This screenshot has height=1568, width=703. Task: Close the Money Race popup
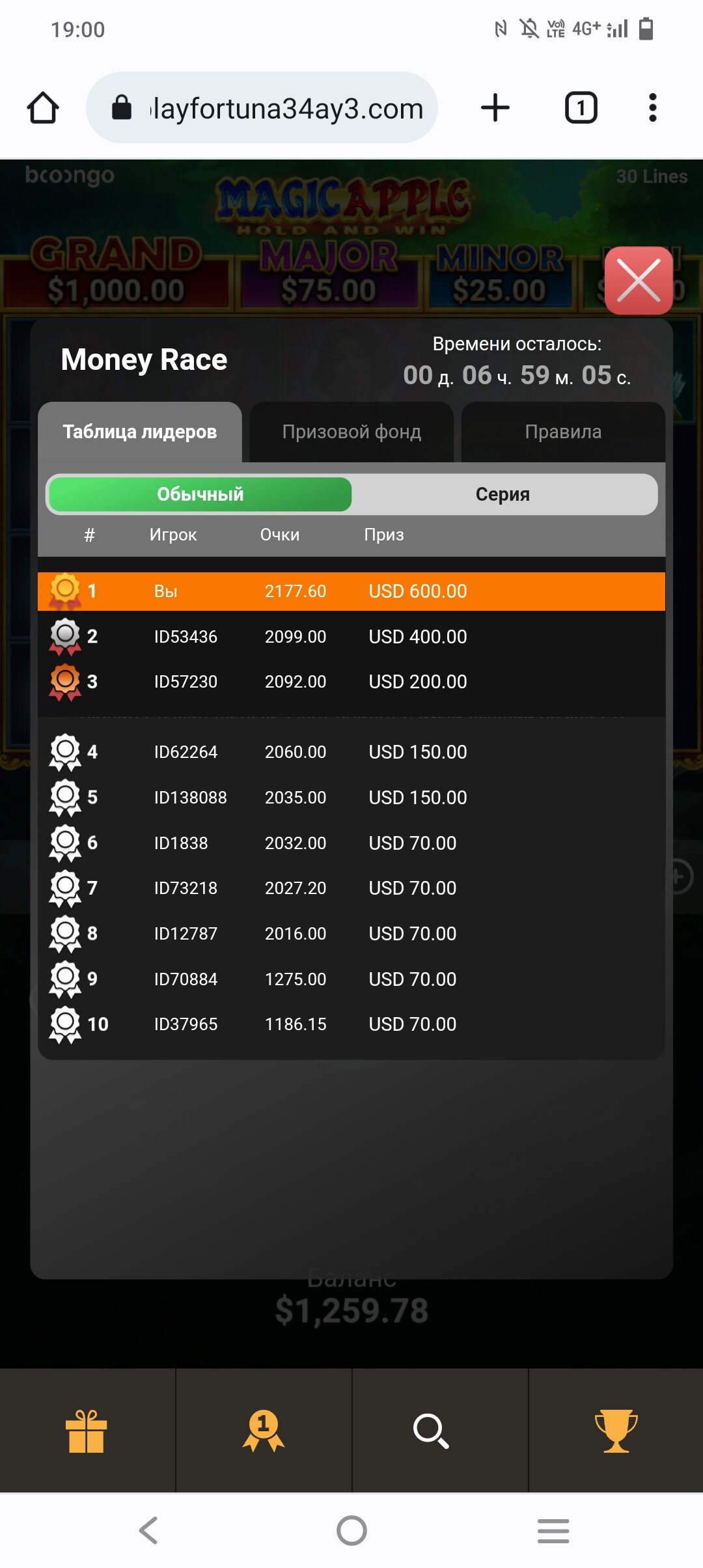pos(638,280)
